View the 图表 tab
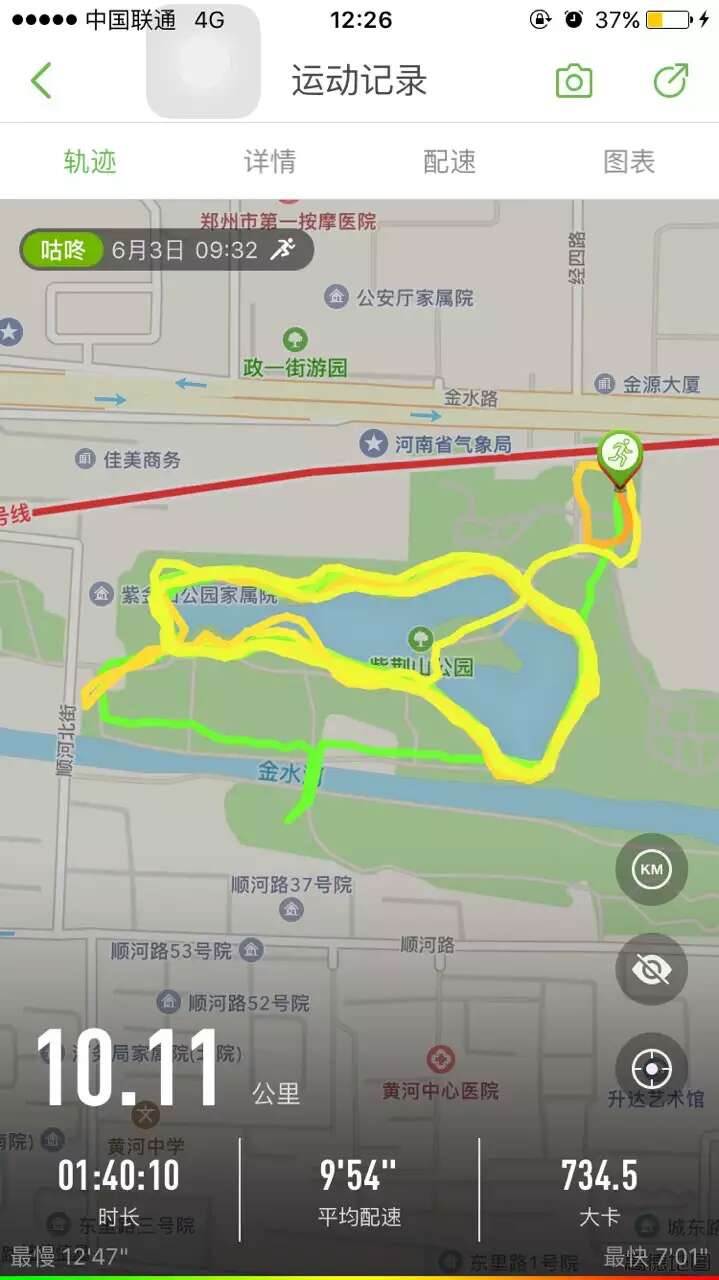This screenshot has height=1280, width=719. click(629, 162)
